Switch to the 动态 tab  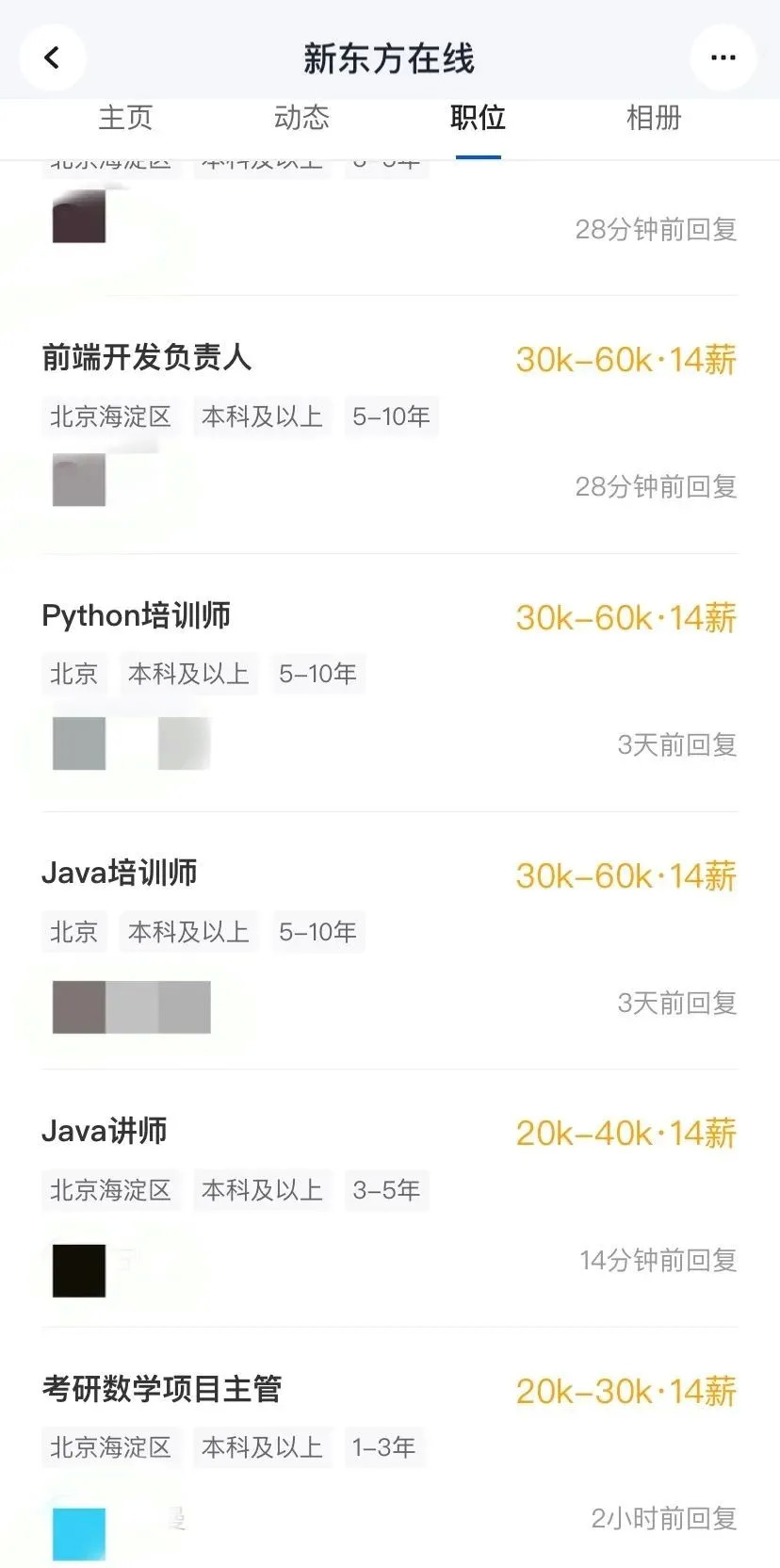pyautogui.click(x=301, y=118)
